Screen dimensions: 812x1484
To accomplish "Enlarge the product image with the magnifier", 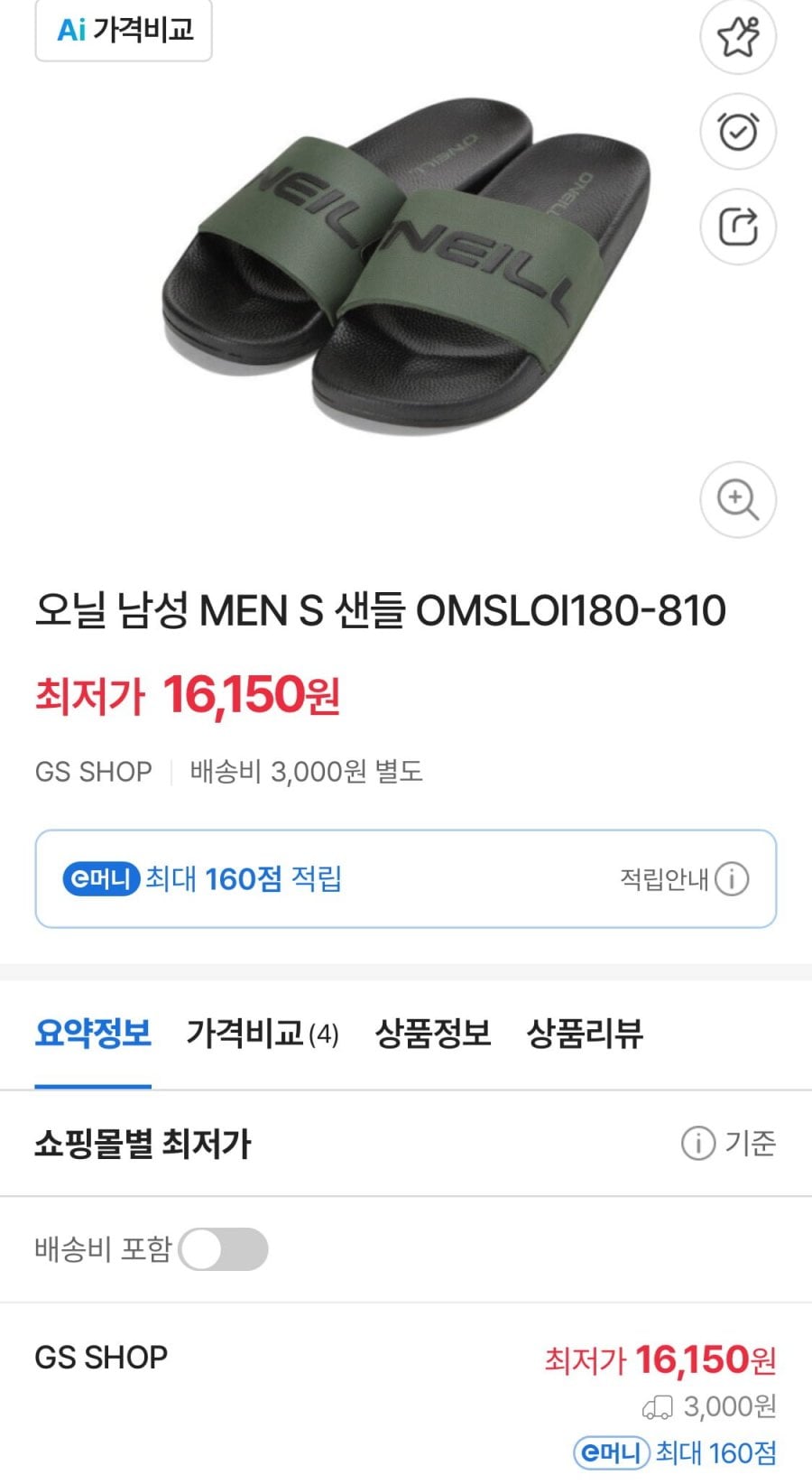I will [x=738, y=500].
